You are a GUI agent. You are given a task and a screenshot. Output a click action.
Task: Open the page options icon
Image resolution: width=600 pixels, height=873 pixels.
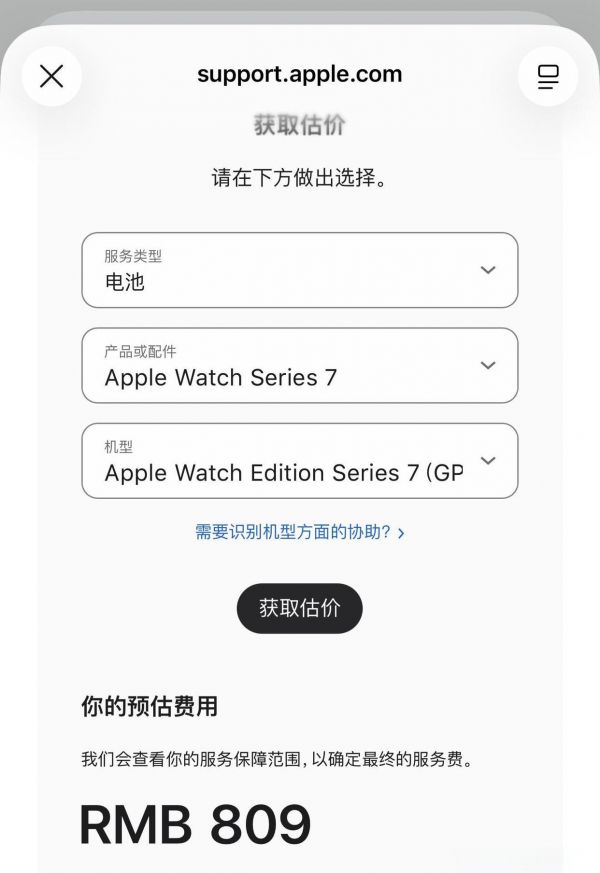(548, 76)
